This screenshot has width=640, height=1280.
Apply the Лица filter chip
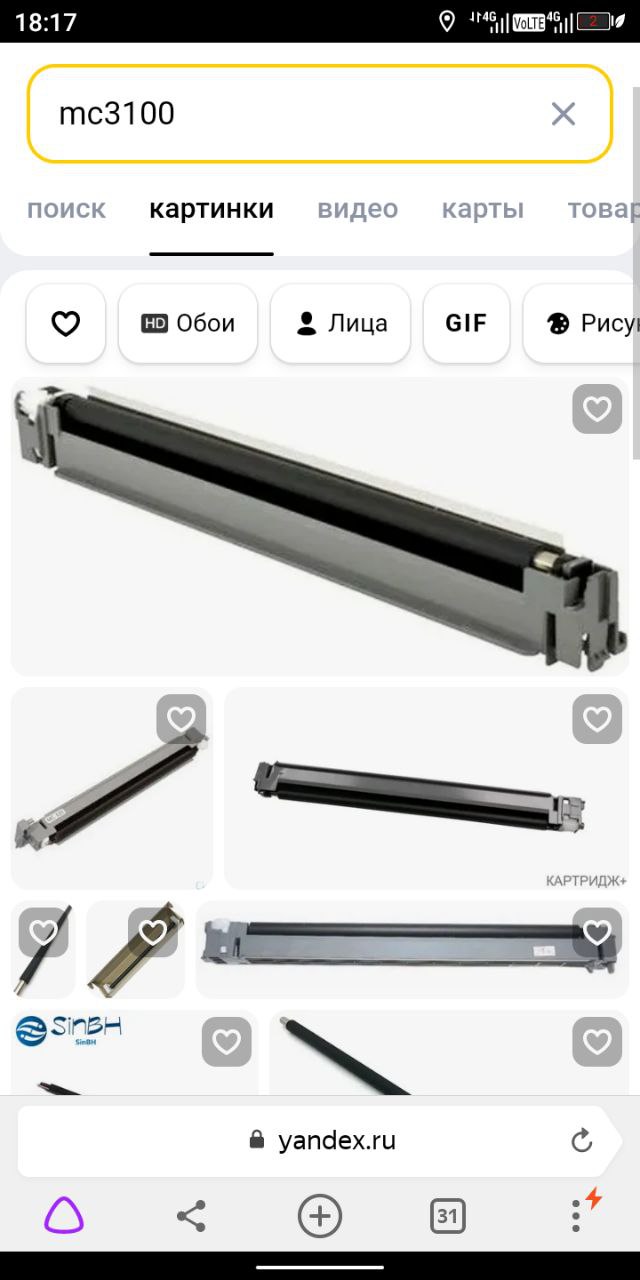pyautogui.click(x=341, y=323)
